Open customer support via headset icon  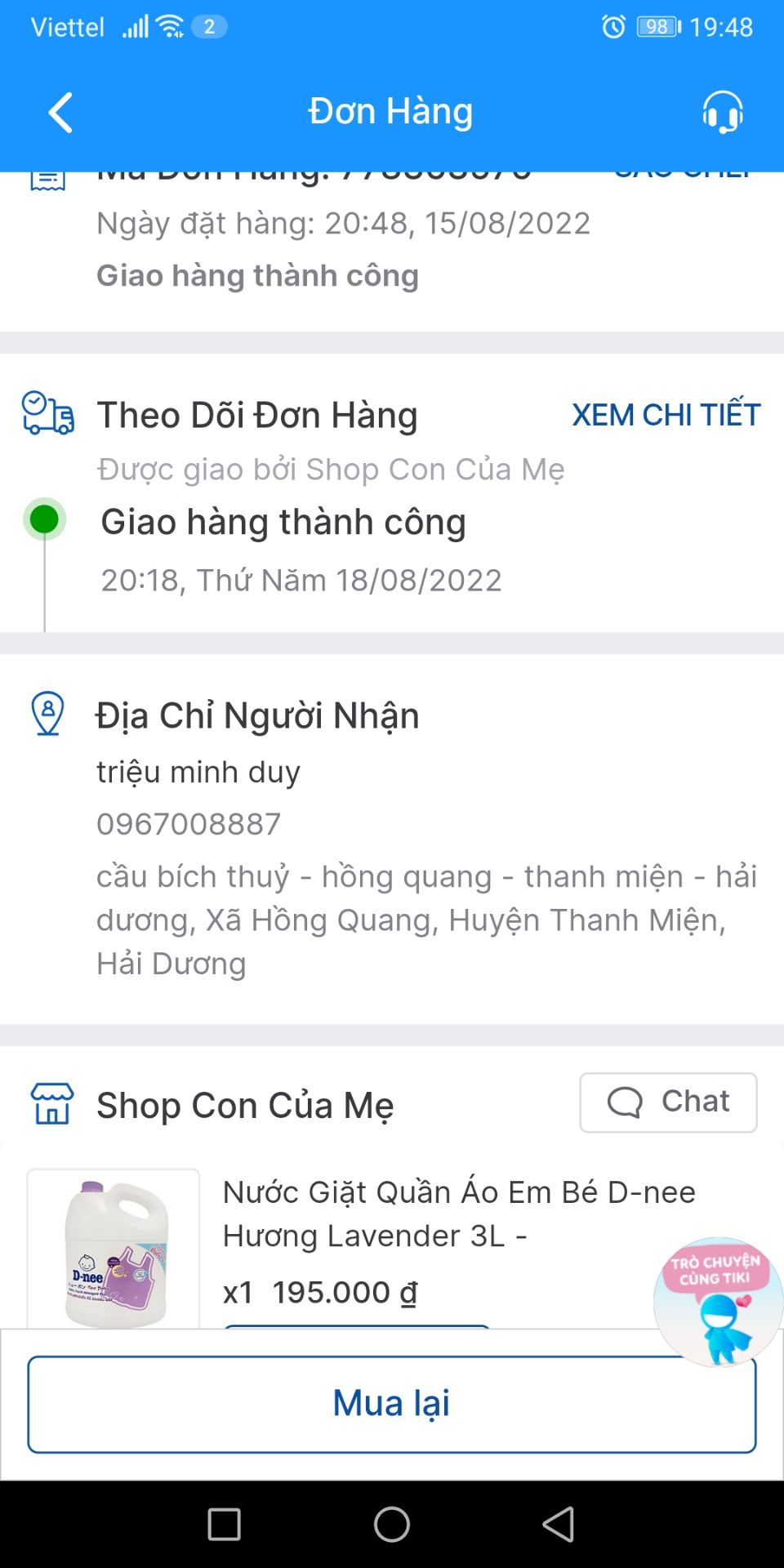(x=722, y=112)
